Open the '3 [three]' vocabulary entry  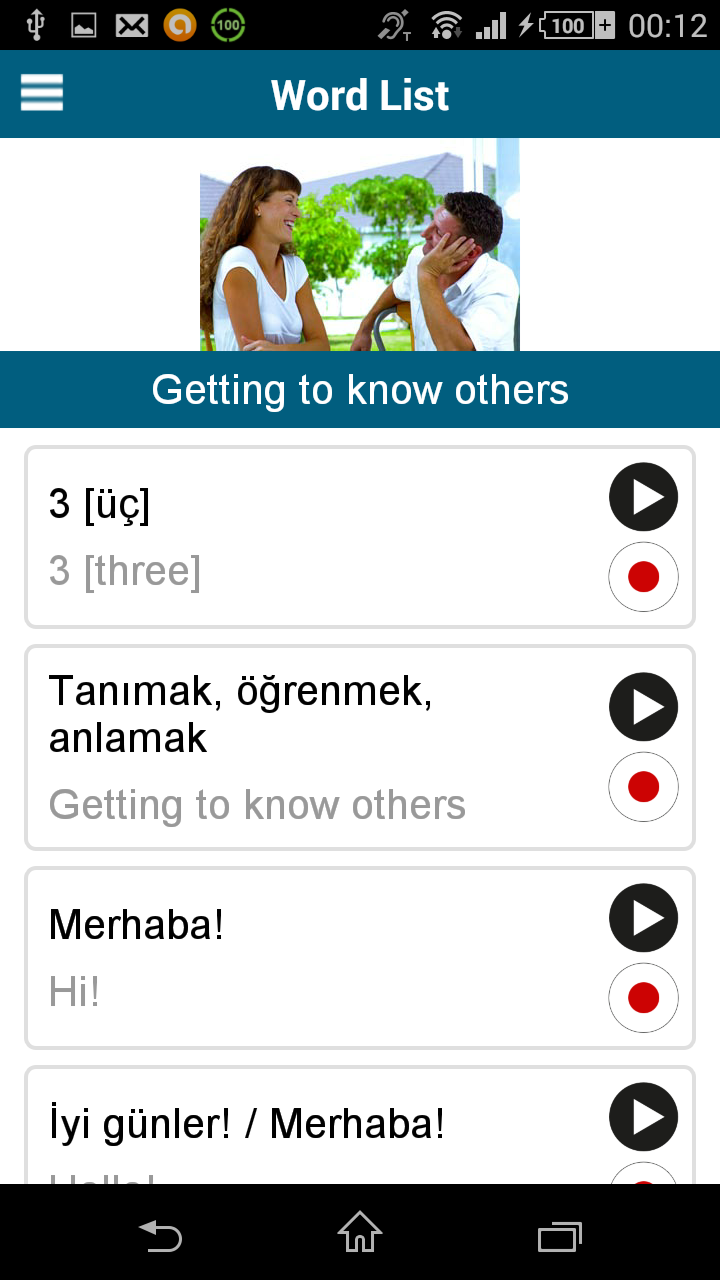[x=300, y=537]
